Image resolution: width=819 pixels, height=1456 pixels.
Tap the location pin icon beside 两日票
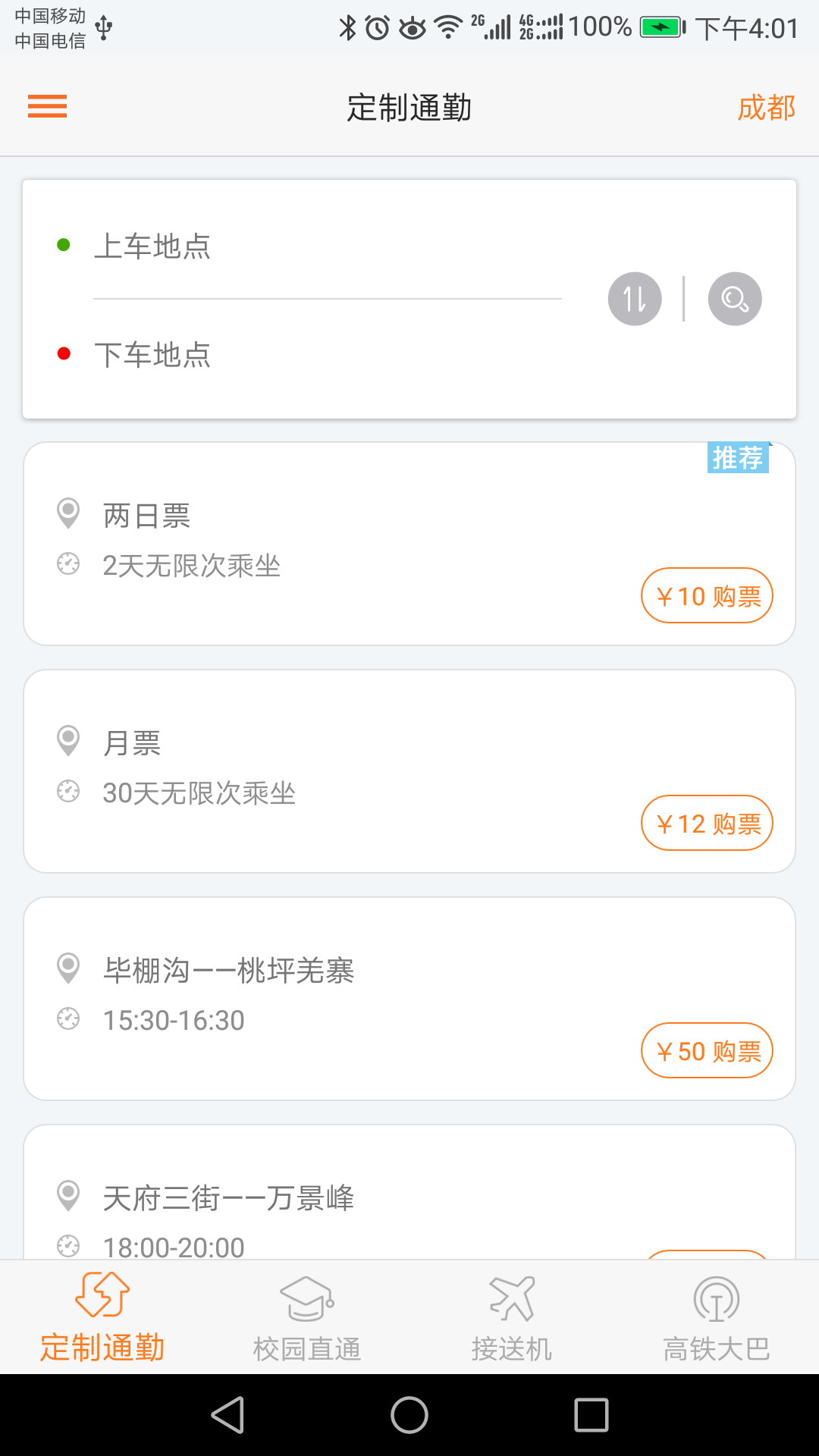click(x=67, y=514)
